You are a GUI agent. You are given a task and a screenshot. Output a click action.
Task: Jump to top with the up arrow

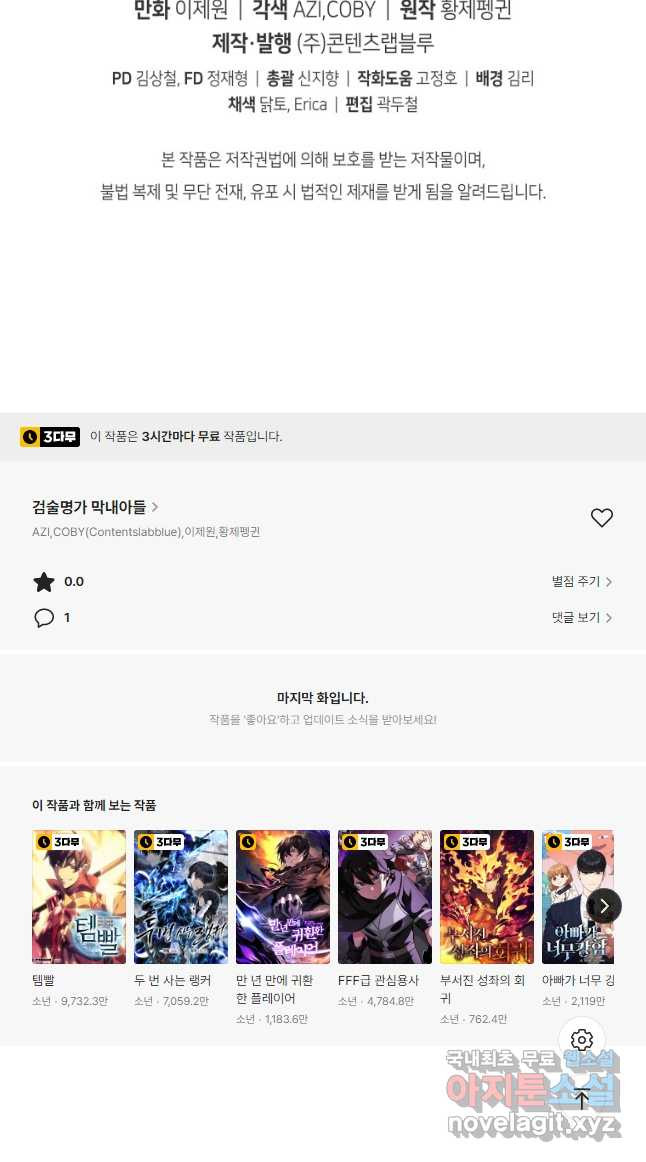click(x=582, y=1098)
